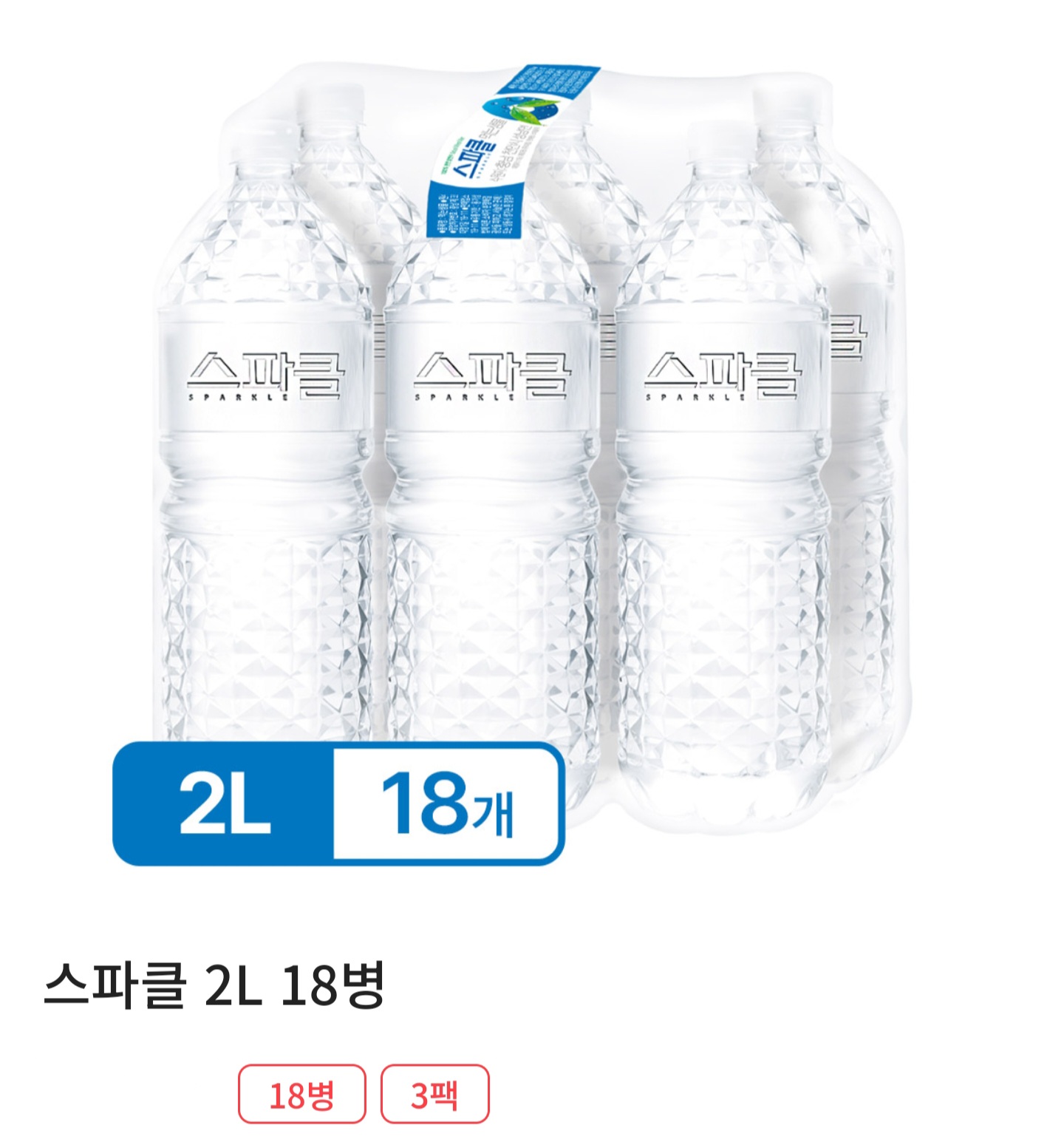Select the 18병 chip
Viewport: 1064px width, 1145px height.
(x=301, y=1094)
